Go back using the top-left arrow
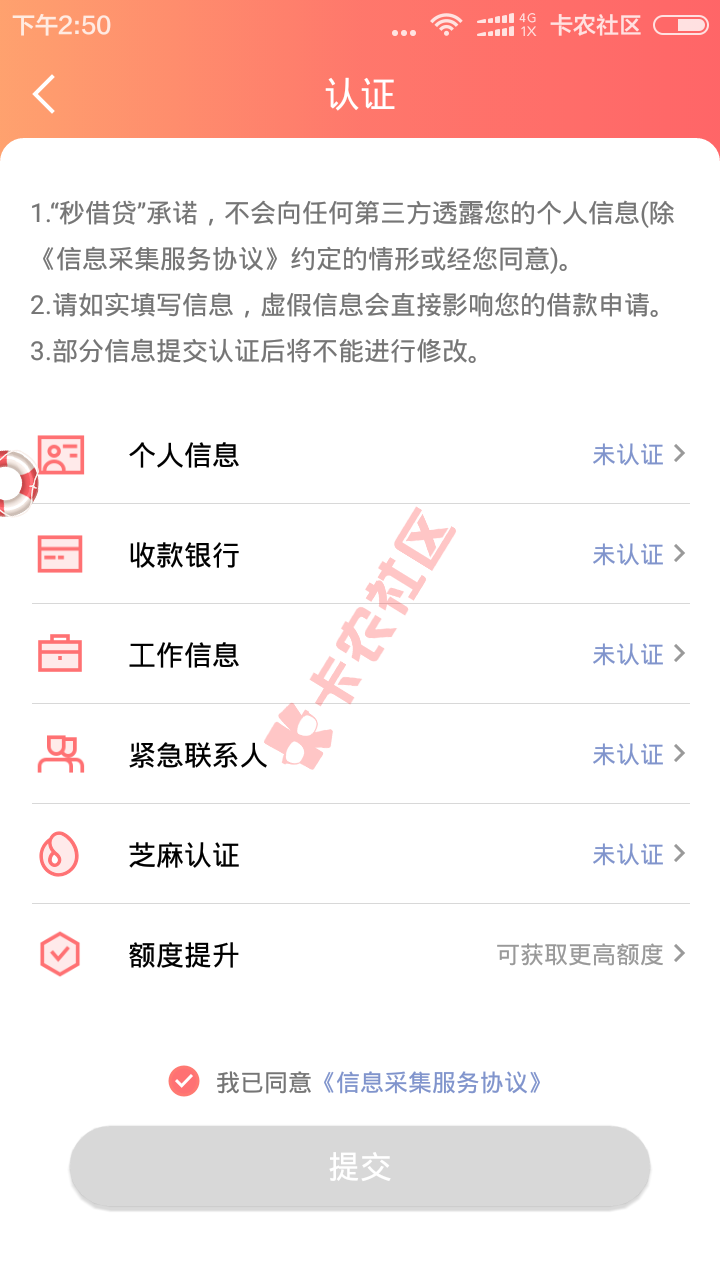The height and width of the screenshot is (1280, 720). pyautogui.click(x=44, y=94)
